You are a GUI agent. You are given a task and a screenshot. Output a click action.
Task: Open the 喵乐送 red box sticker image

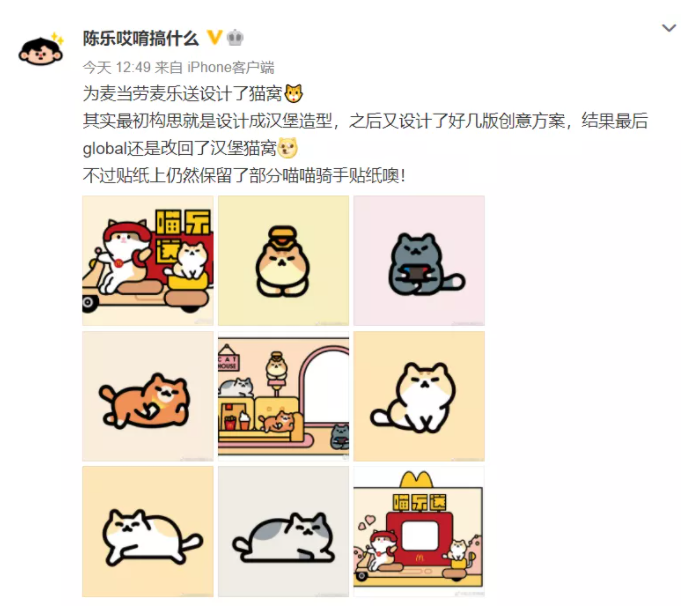coord(419,531)
